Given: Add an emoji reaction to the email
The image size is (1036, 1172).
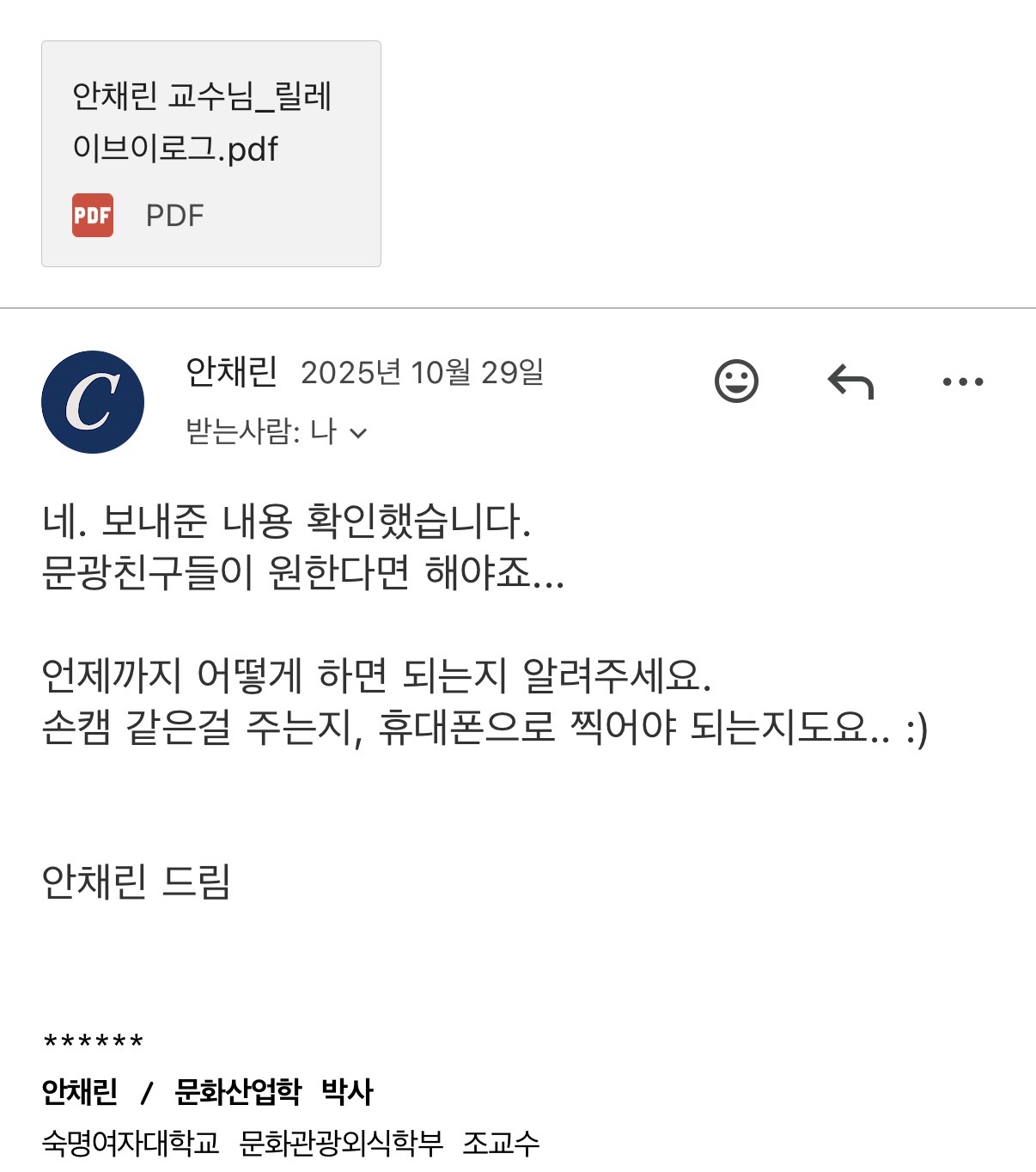Looking at the screenshot, I should point(736,382).
